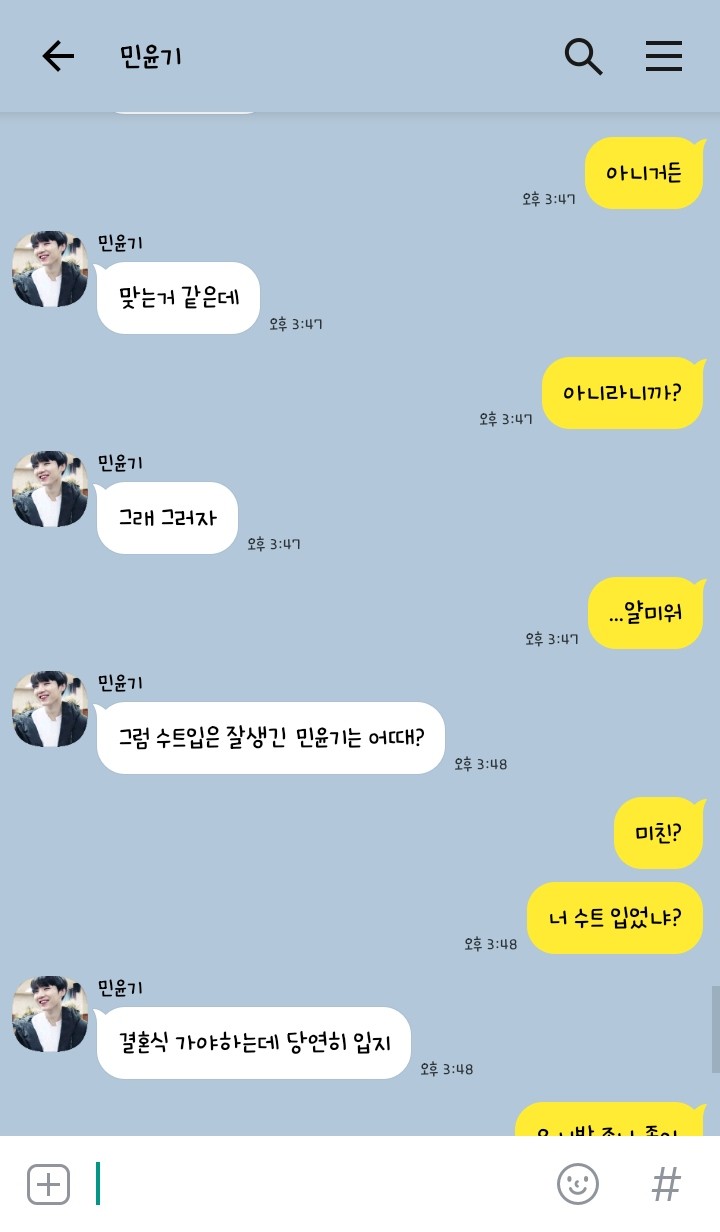The image size is (720, 1232).
Task: Open 민윤기's profile picture beside '맞는거 같은데'
Action: click(50, 269)
